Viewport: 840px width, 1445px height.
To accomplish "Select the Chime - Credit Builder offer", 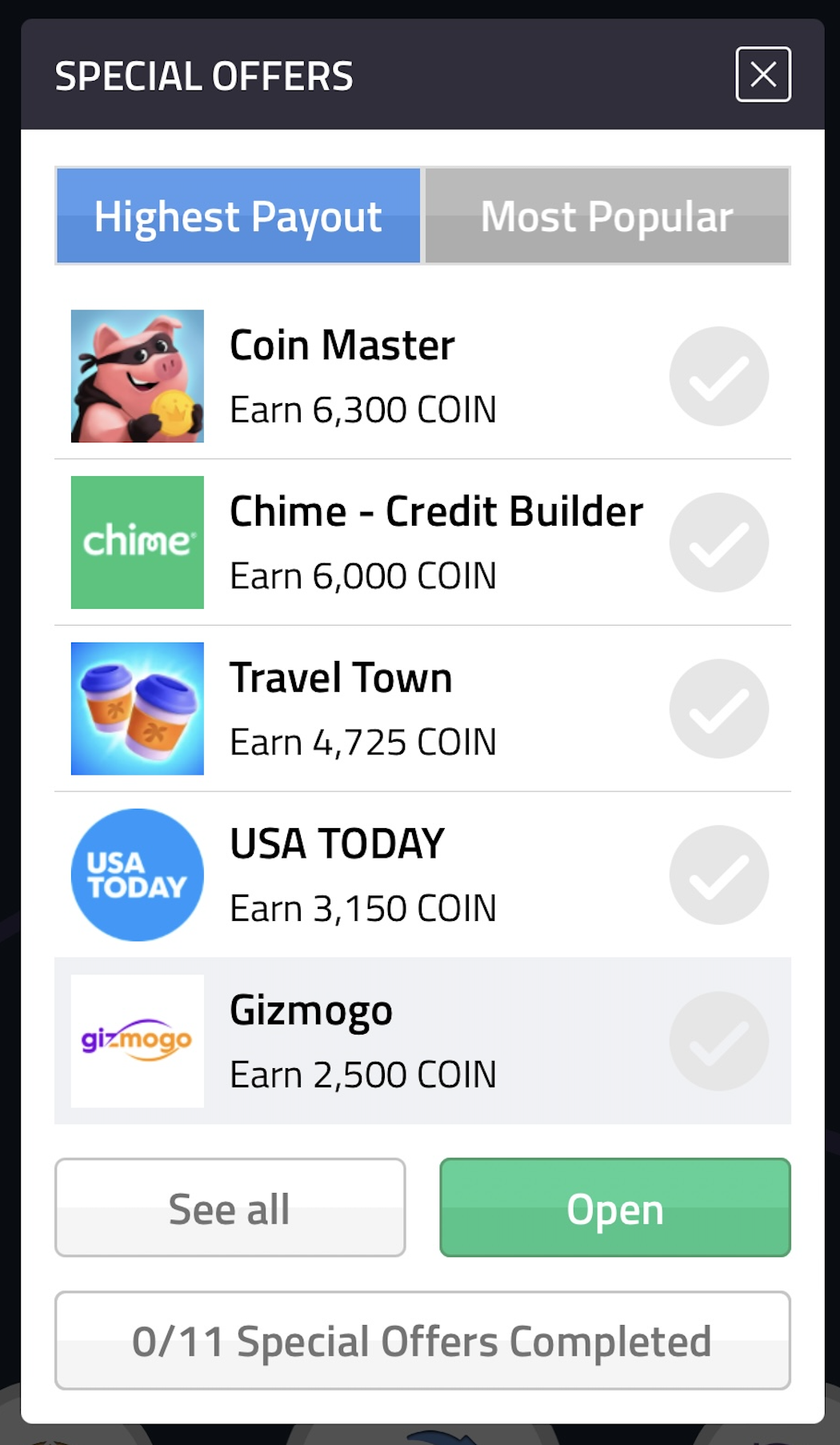I will [x=422, y=542].
